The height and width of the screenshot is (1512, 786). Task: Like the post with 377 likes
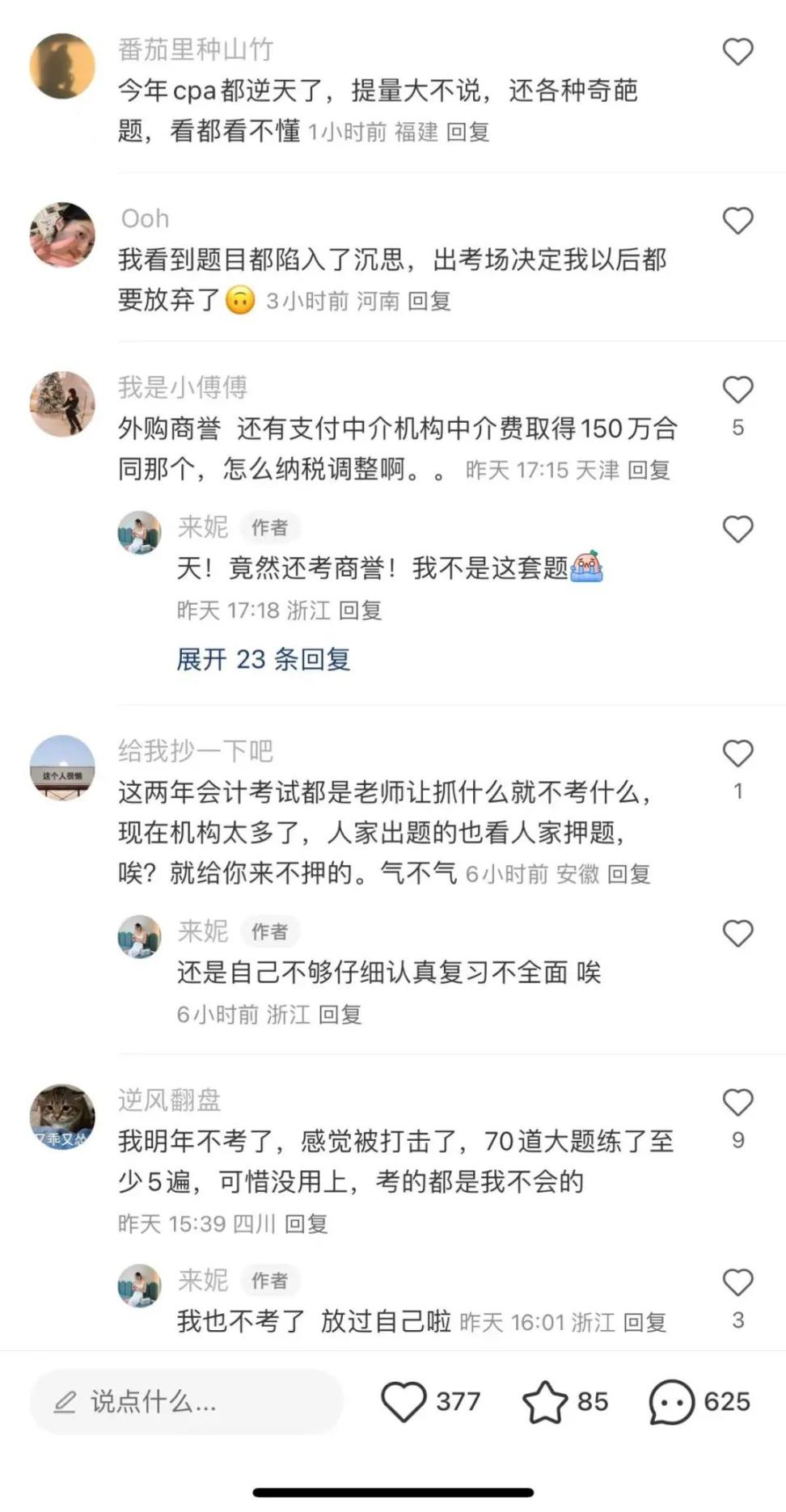pyautogui.click(x=404, y=1401)
